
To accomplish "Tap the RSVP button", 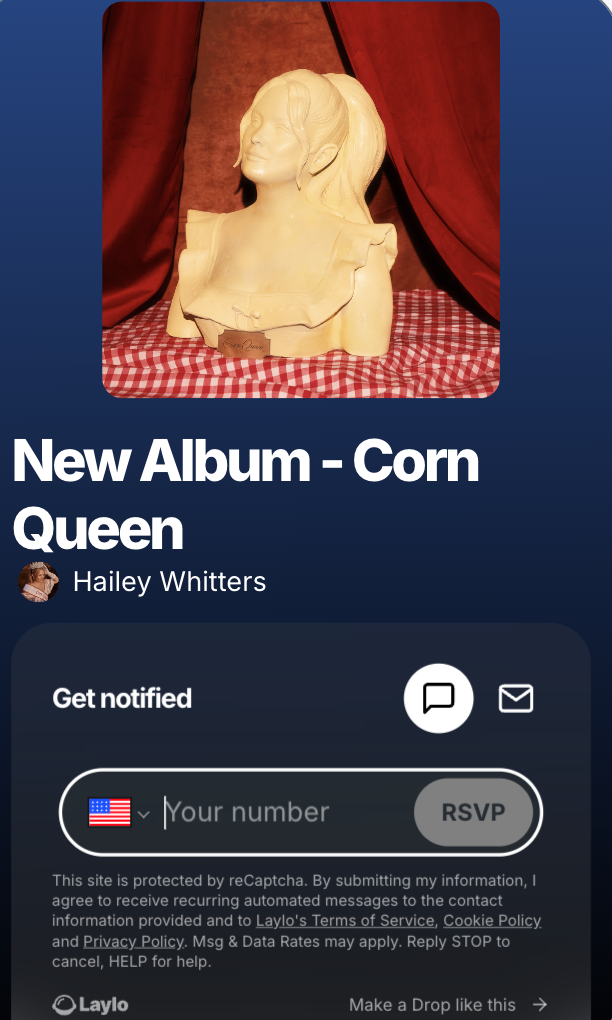I will (x=474, y=812).
